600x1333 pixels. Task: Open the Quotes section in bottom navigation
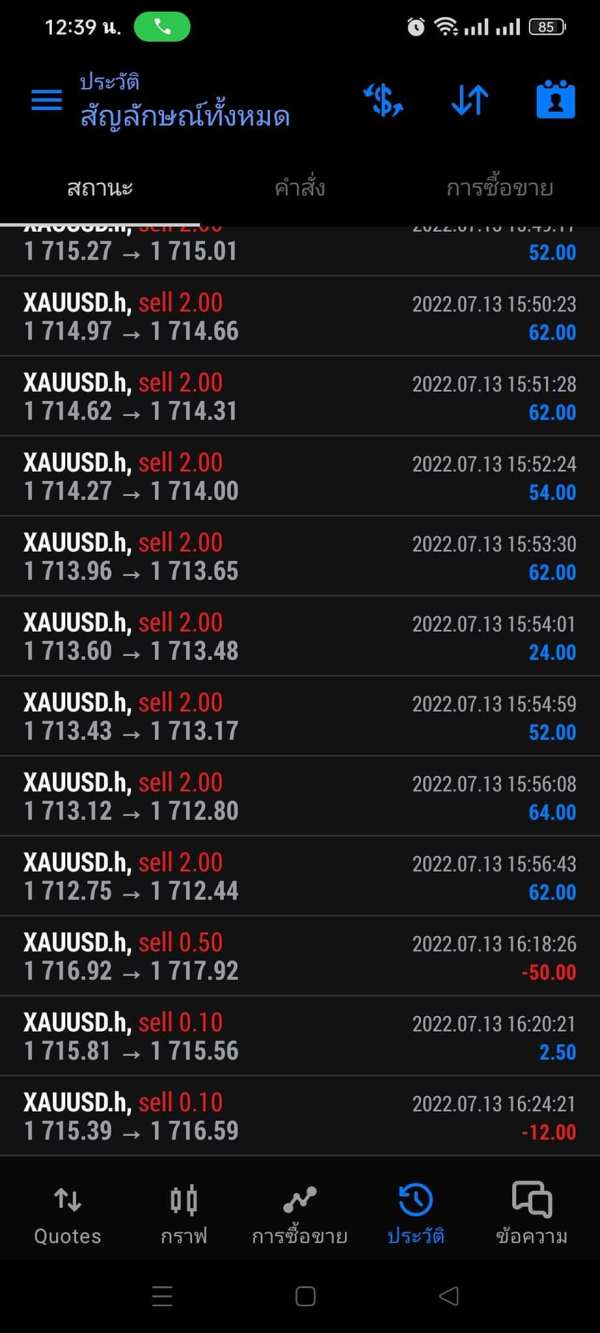click(x=67, y=1215)
